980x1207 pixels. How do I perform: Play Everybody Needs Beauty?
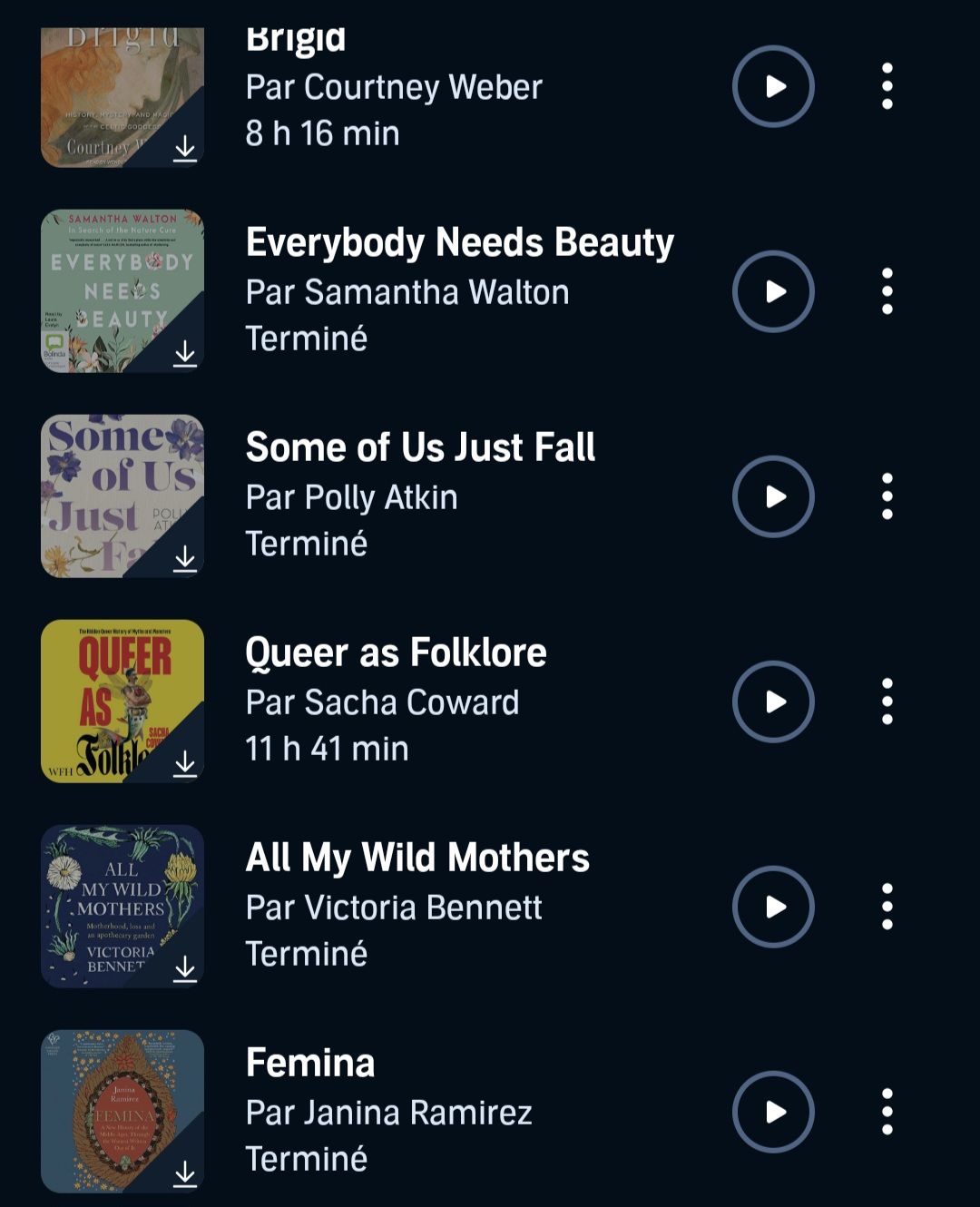pos(773,291)
